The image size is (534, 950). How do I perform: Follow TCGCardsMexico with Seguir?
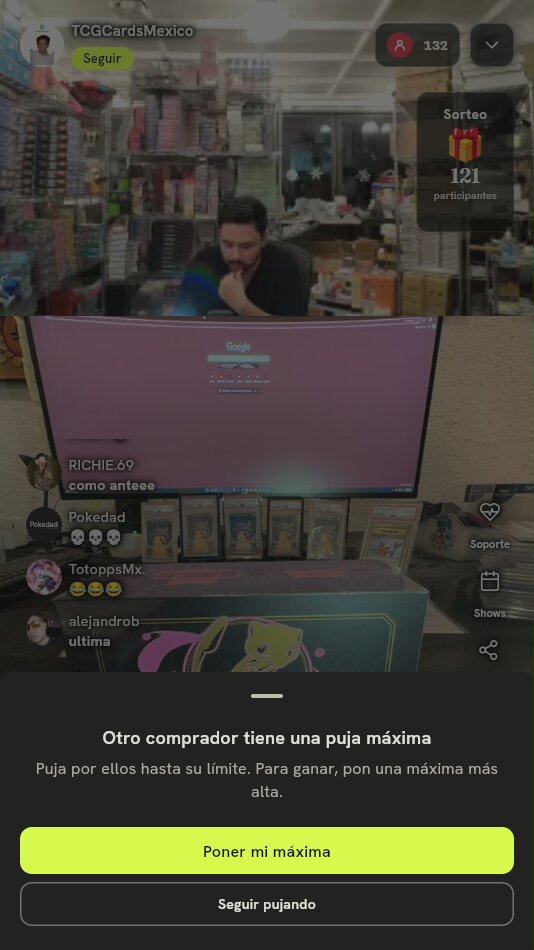(x=102, y=59)
